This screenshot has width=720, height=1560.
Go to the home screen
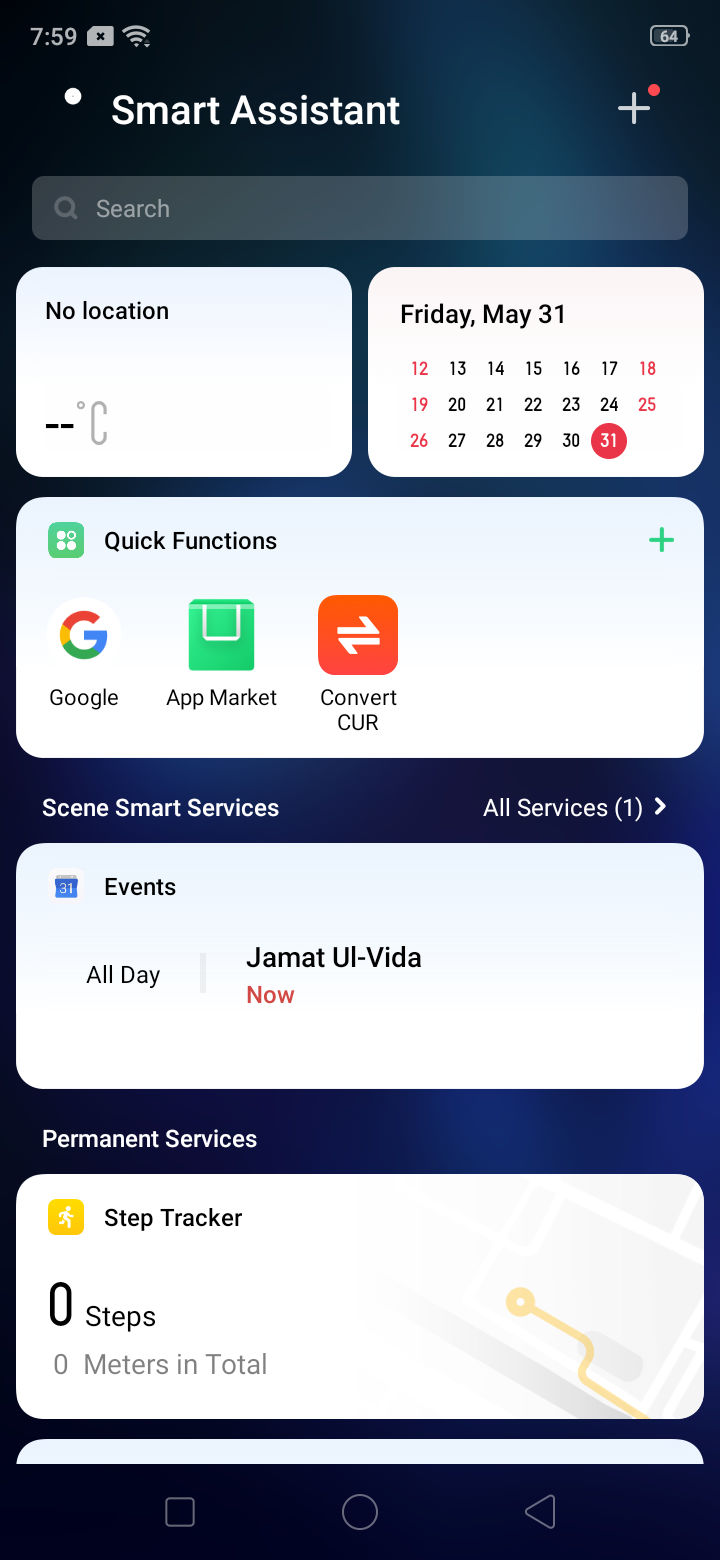pos(360,1512)
